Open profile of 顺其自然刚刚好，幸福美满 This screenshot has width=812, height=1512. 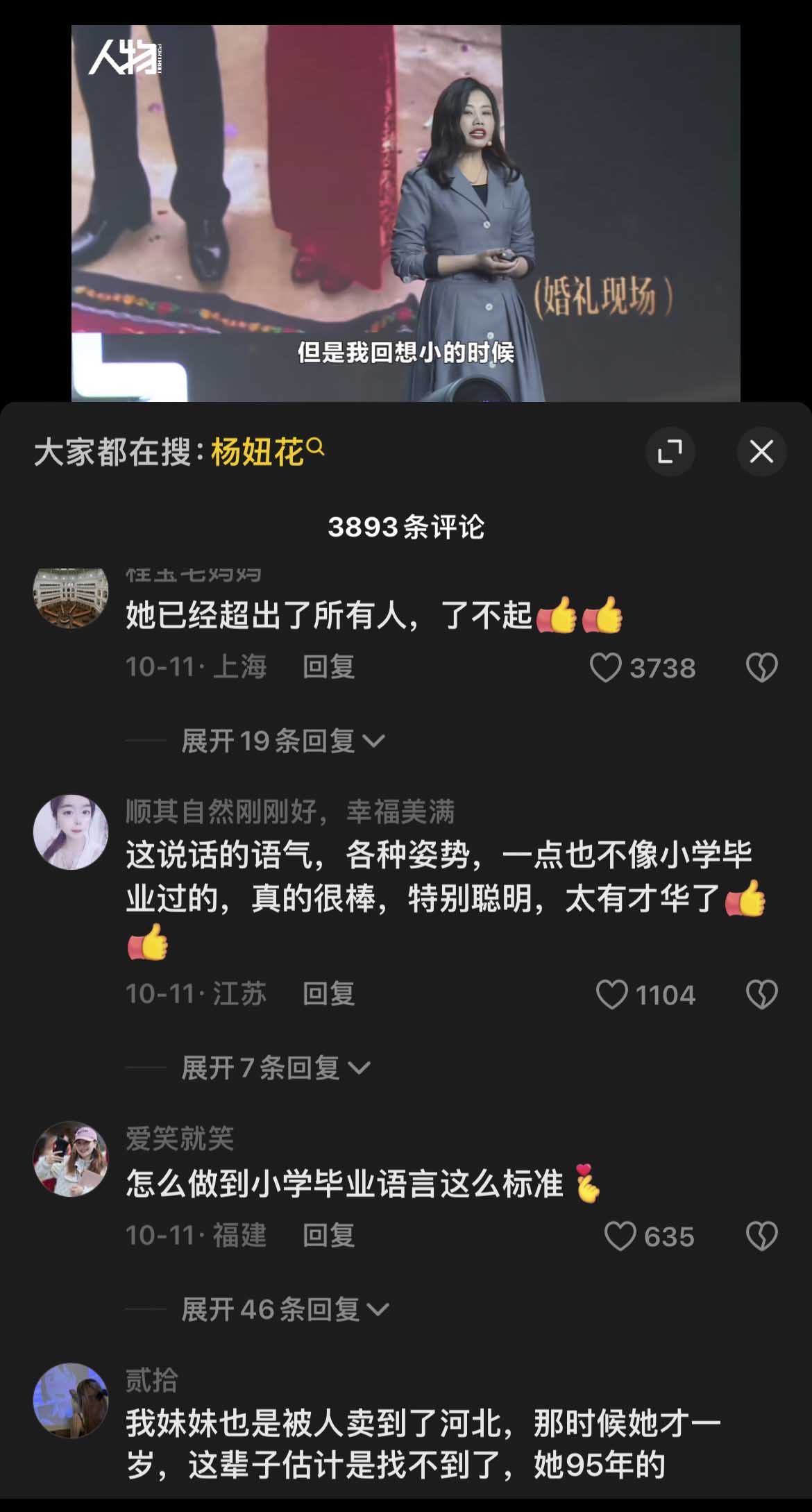(x=71, y=832)
